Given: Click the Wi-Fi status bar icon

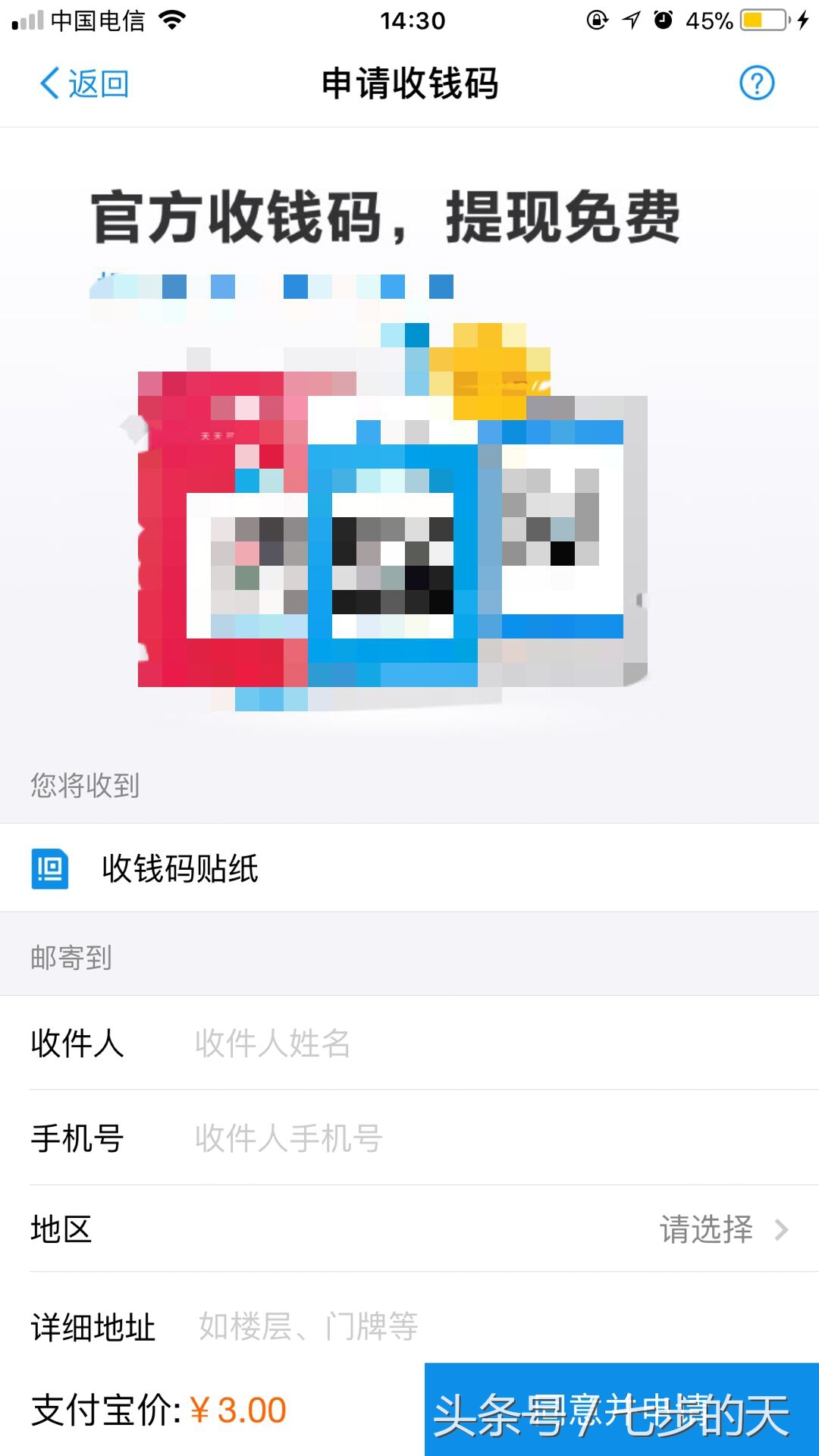Looking at the screenshot, I should click(171, 20).
